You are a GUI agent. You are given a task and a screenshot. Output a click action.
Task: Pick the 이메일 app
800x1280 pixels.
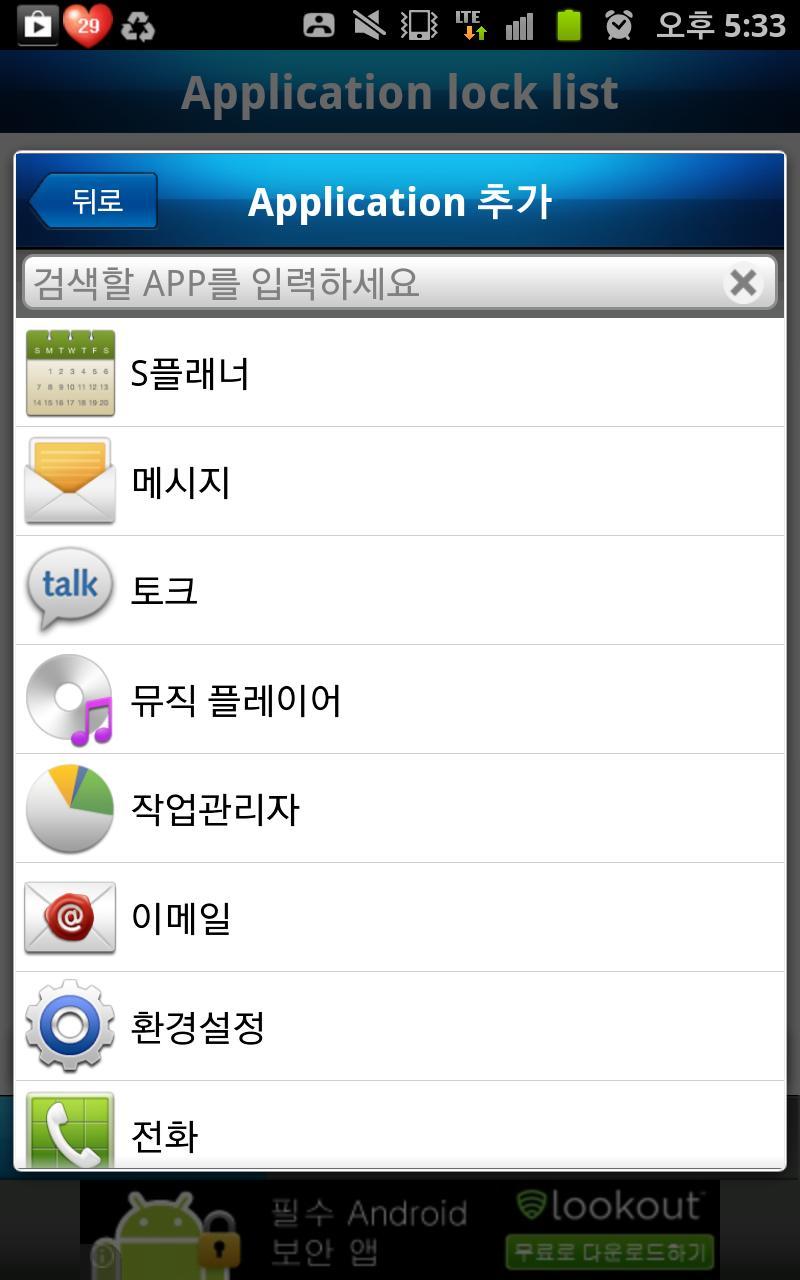click(x=400, y=917)
